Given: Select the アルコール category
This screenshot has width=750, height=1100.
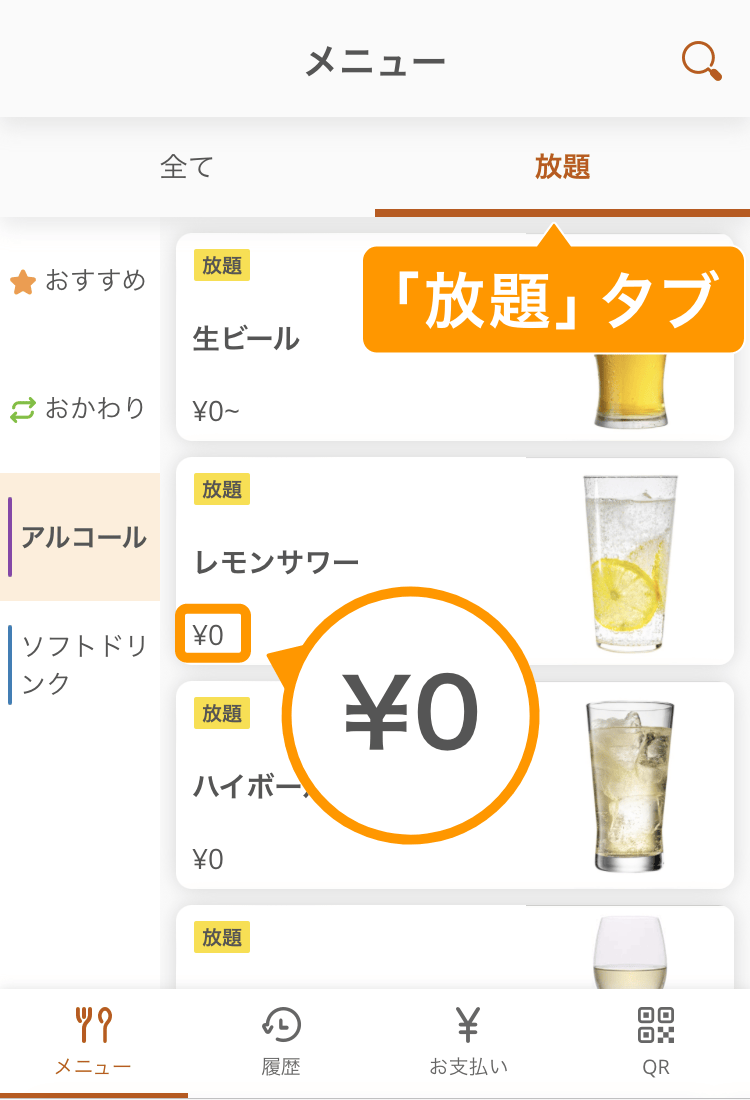Looking at the screenshot, I should point(82,537).
